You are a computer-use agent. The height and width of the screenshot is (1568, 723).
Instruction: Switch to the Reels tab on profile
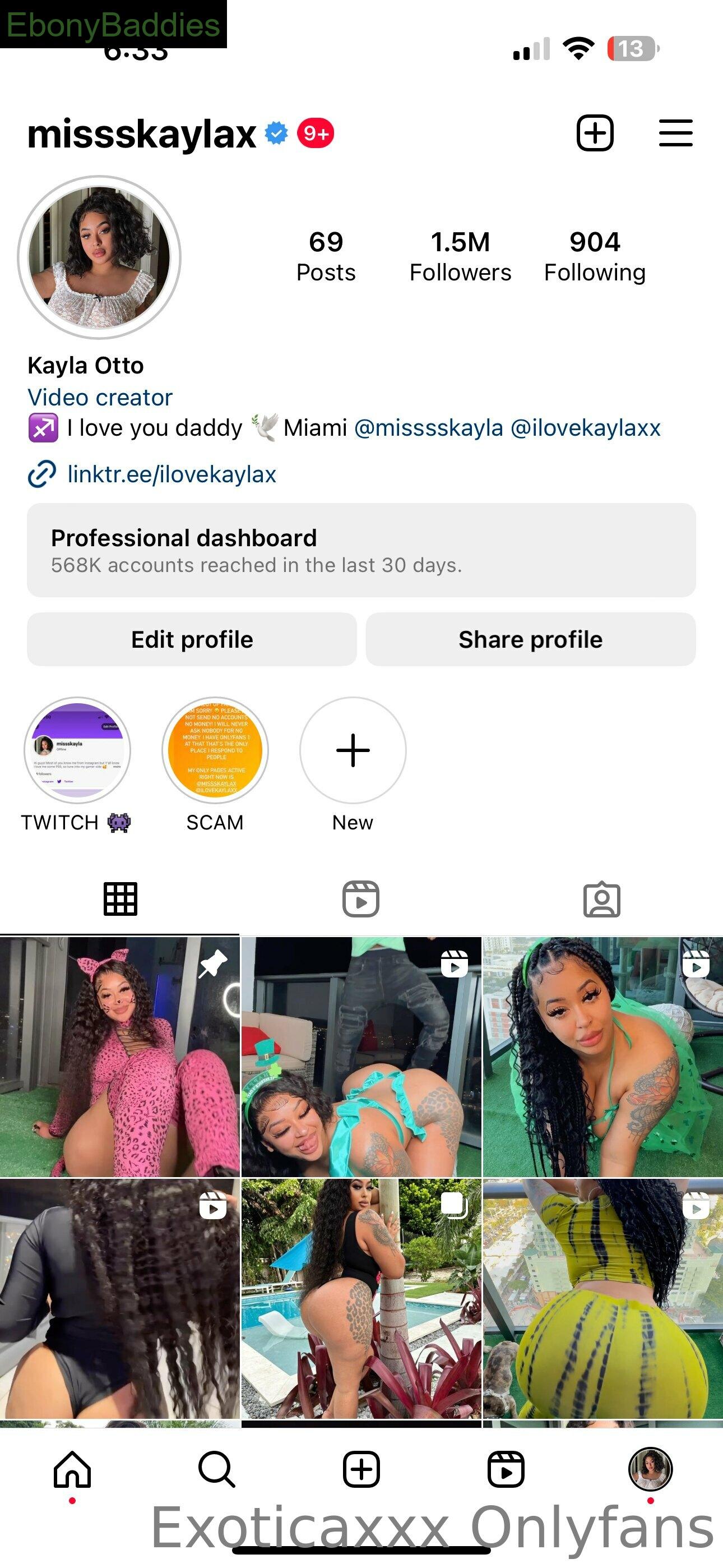point(361,898)
